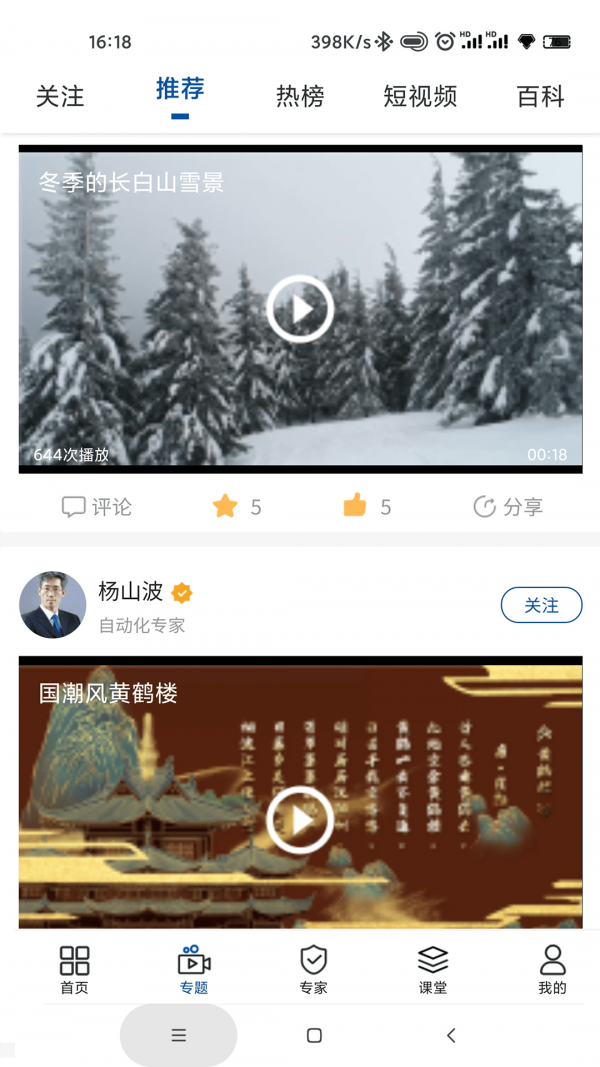Follow 杨山波 with the 关注 button
This screenshot has width=600, height=1067.
tap(541, 605)
